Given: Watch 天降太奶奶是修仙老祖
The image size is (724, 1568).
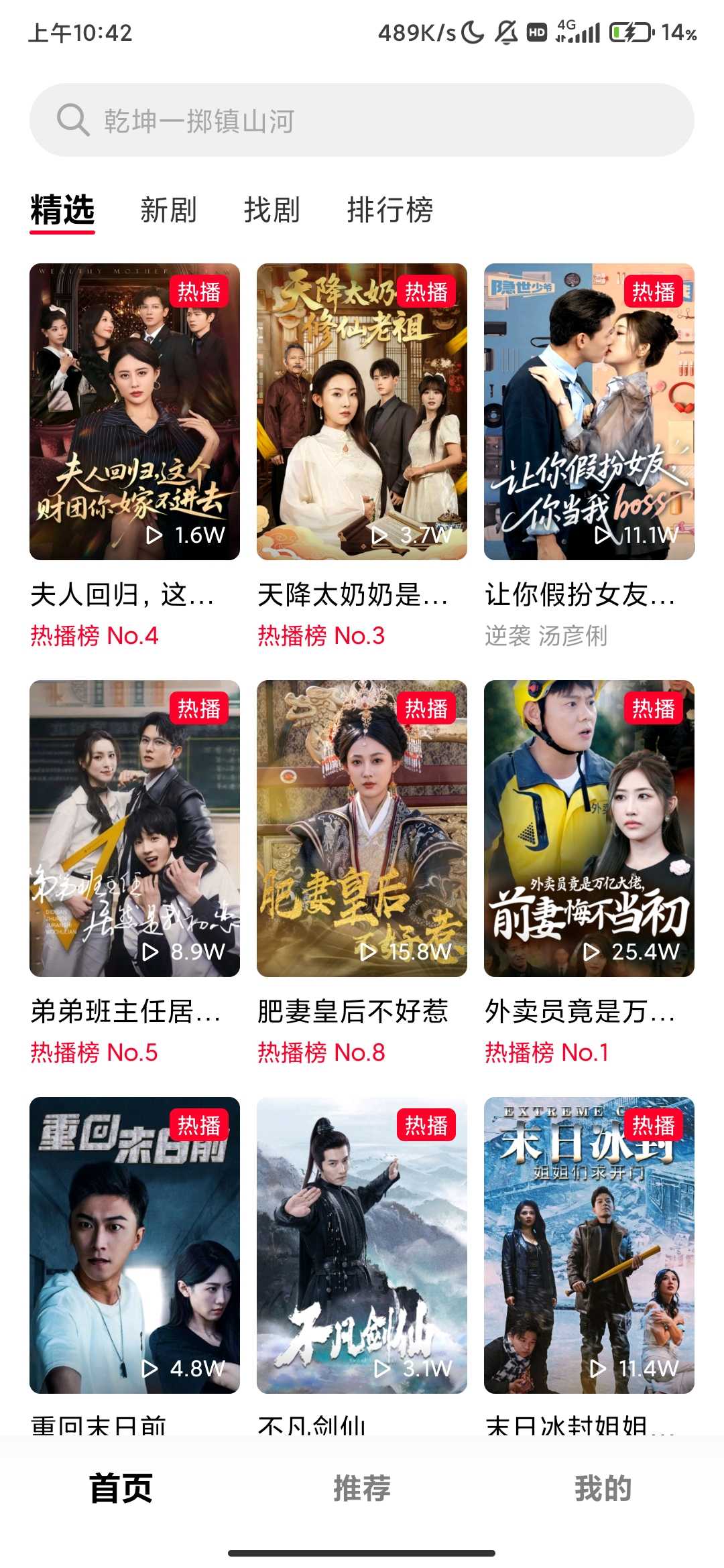Looking at the screenshot, I should [362, 411].
